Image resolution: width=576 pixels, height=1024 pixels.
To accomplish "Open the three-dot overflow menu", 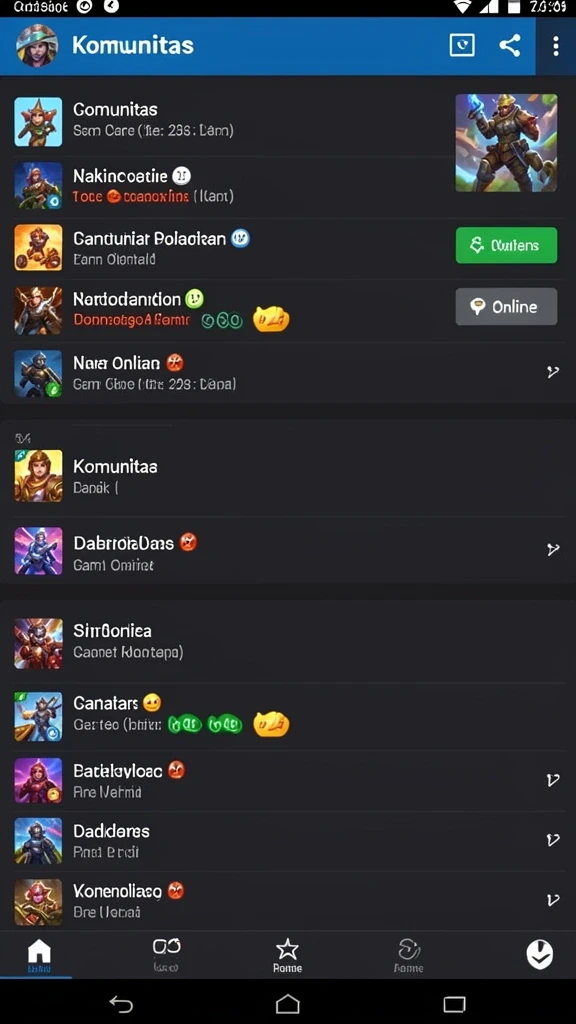I will click(556, 46).
